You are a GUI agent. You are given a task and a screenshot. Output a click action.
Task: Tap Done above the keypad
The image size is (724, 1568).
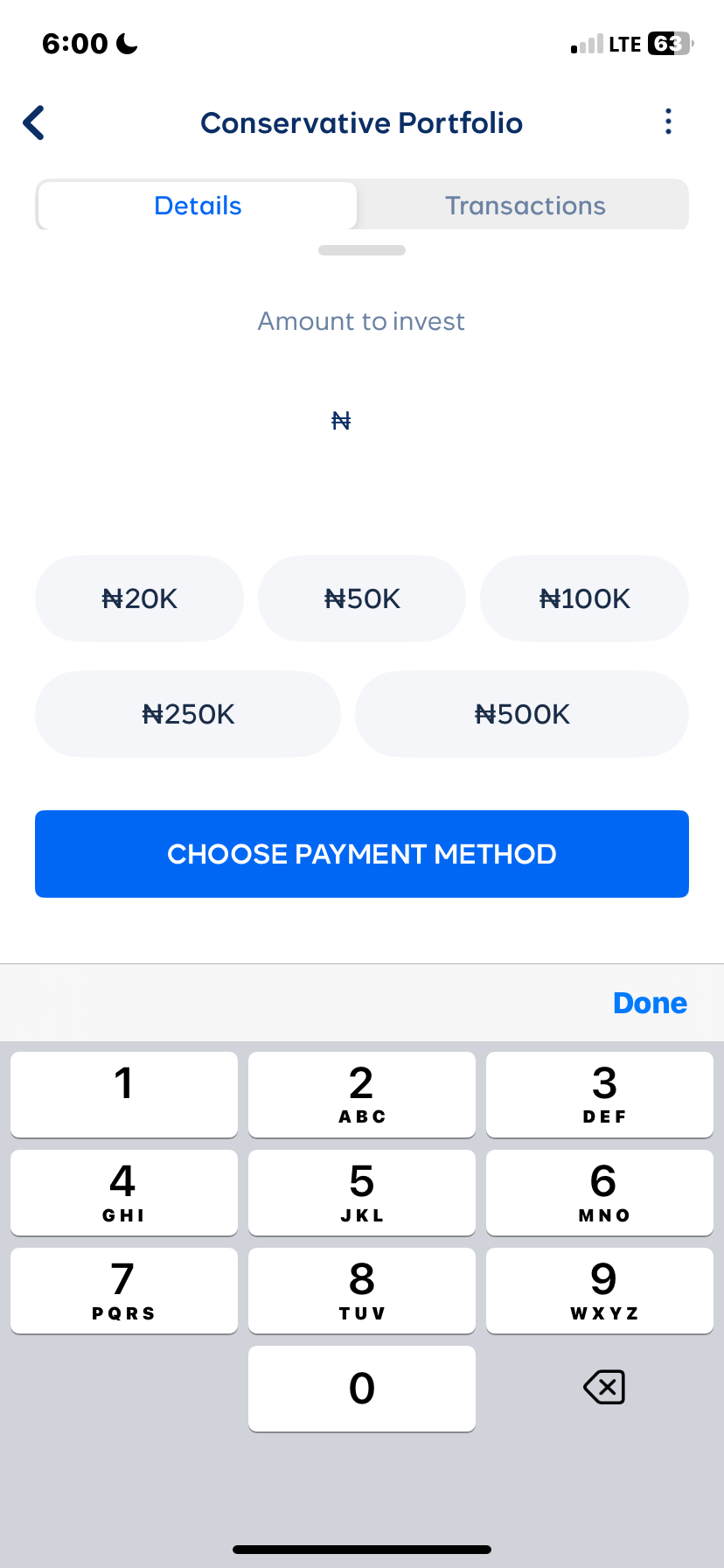(650, 1002)
